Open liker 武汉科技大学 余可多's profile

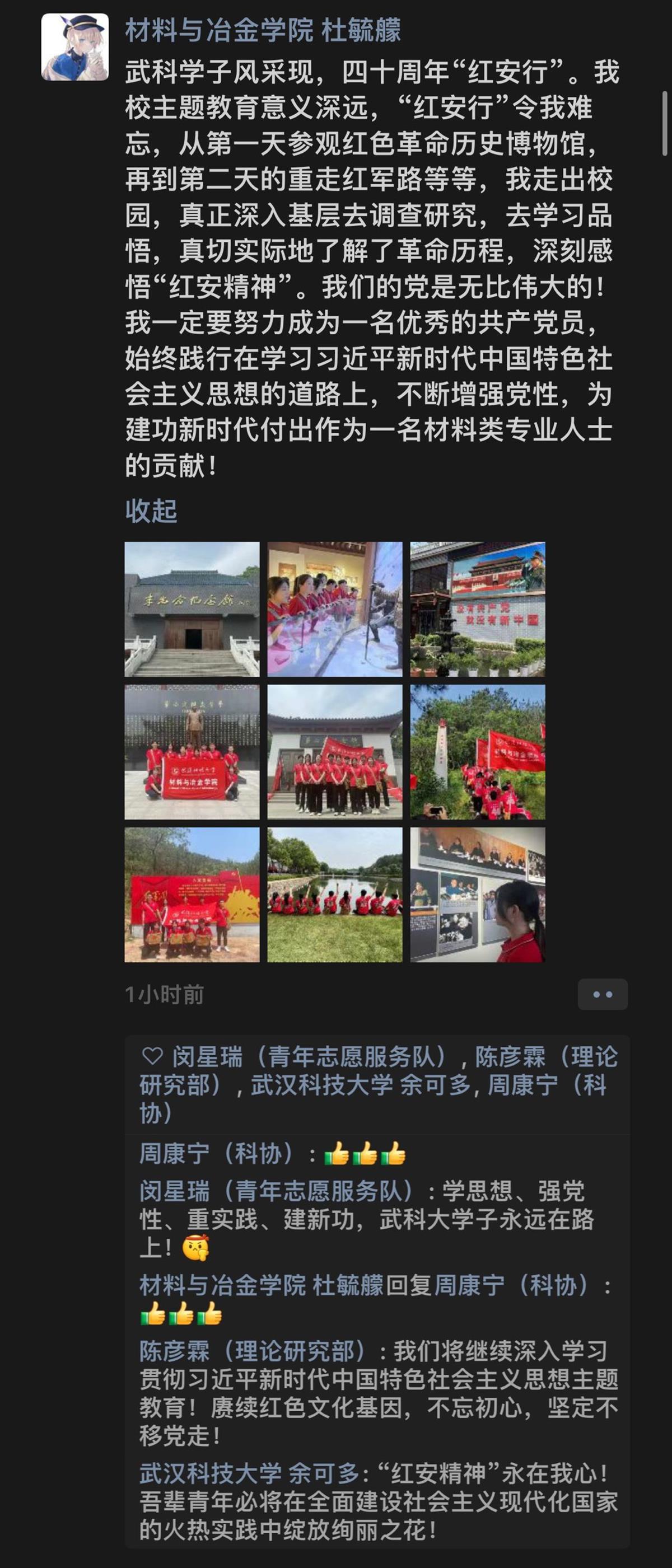click(x=360, y=1085)
